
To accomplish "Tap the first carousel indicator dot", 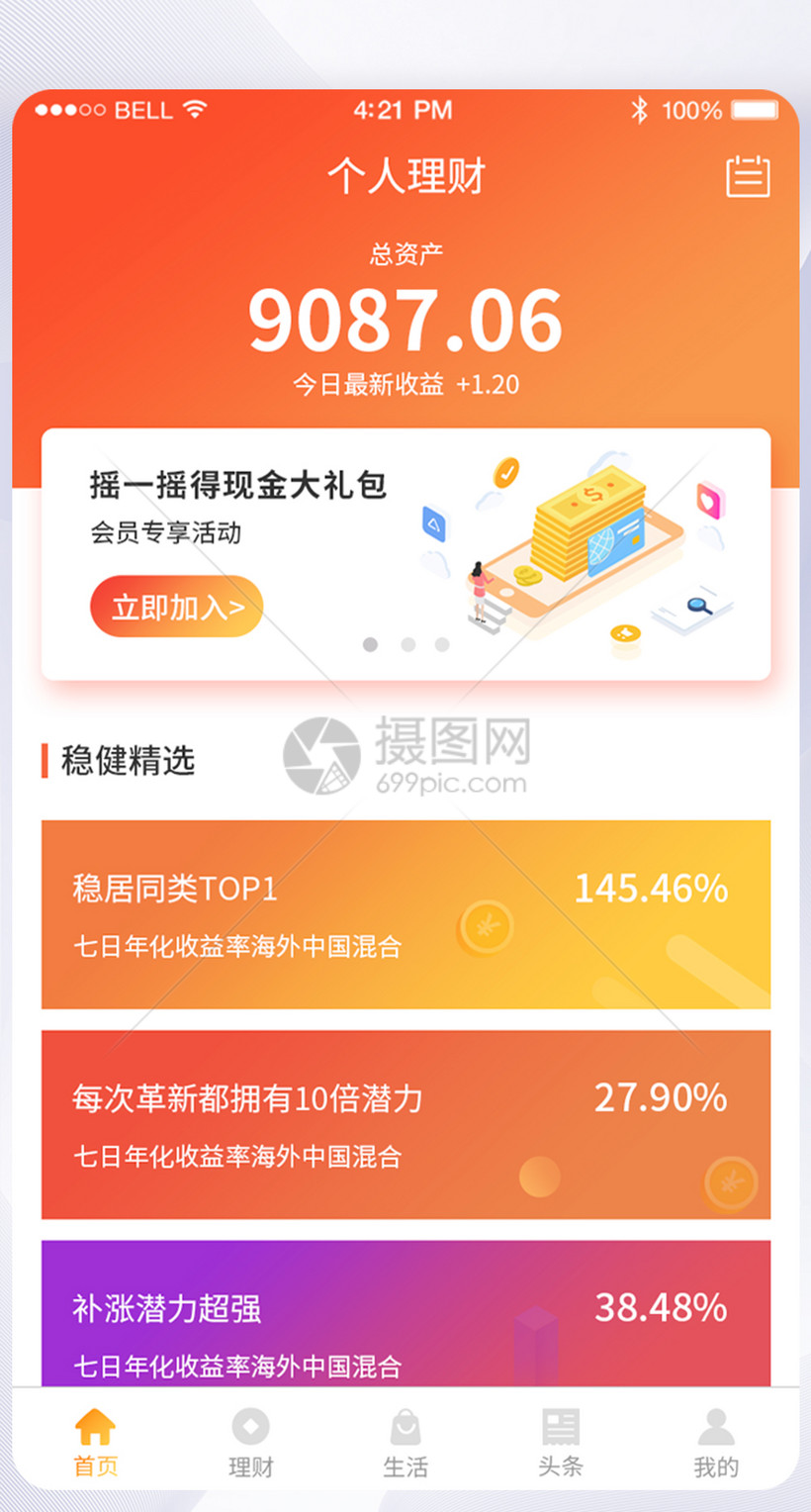I will click(370, 644).
